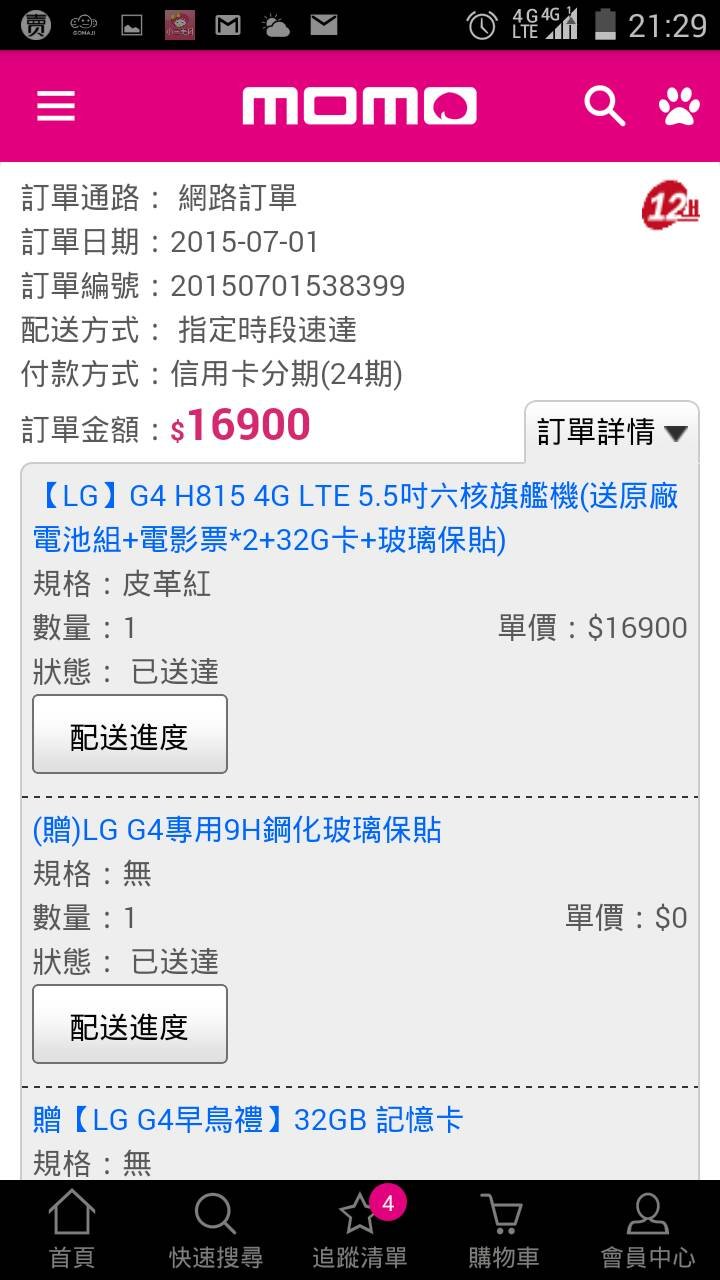
Task: View 配送進度 for the 玻璃保貼 gift
Action: pos(130,1025)
